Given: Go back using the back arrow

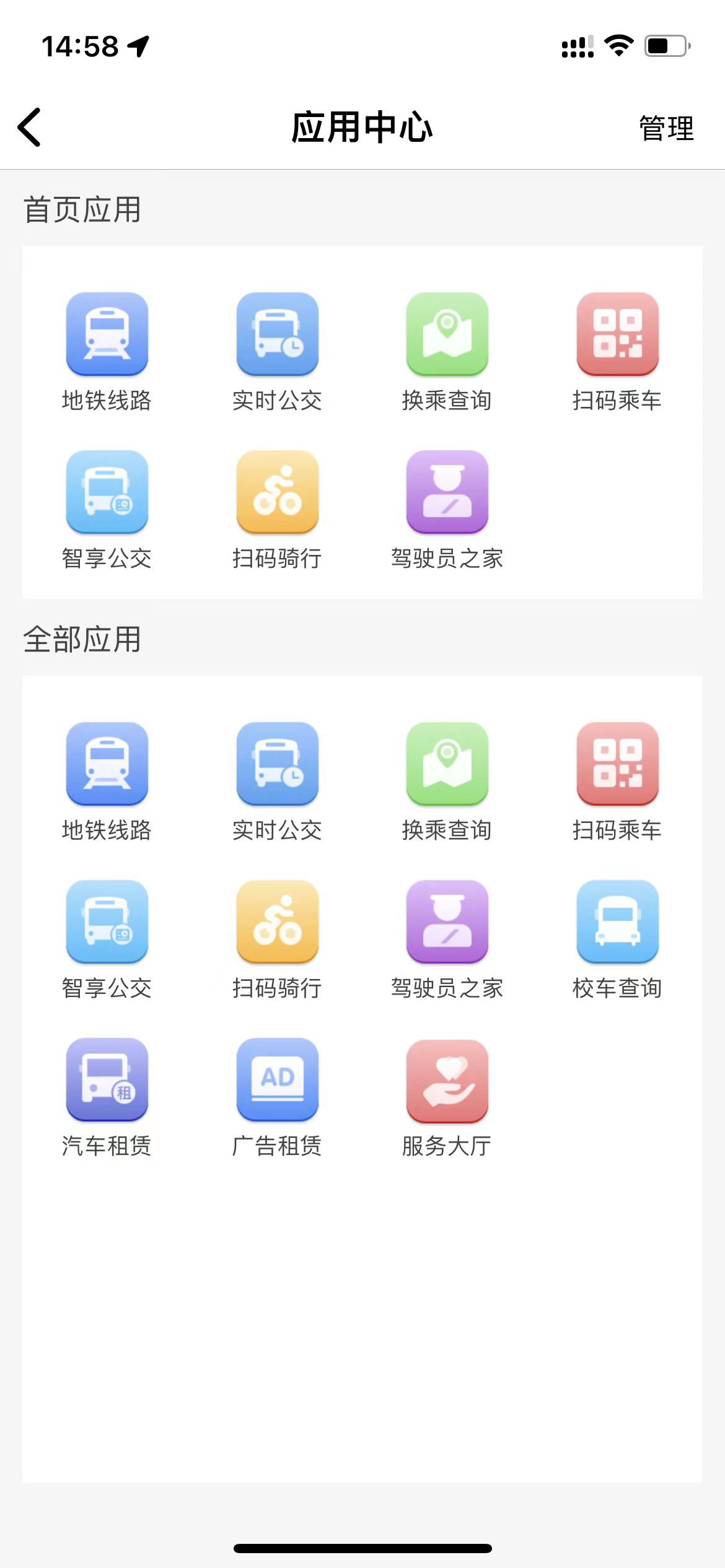Looking at the screenshot, I should (x=29, y=127).
